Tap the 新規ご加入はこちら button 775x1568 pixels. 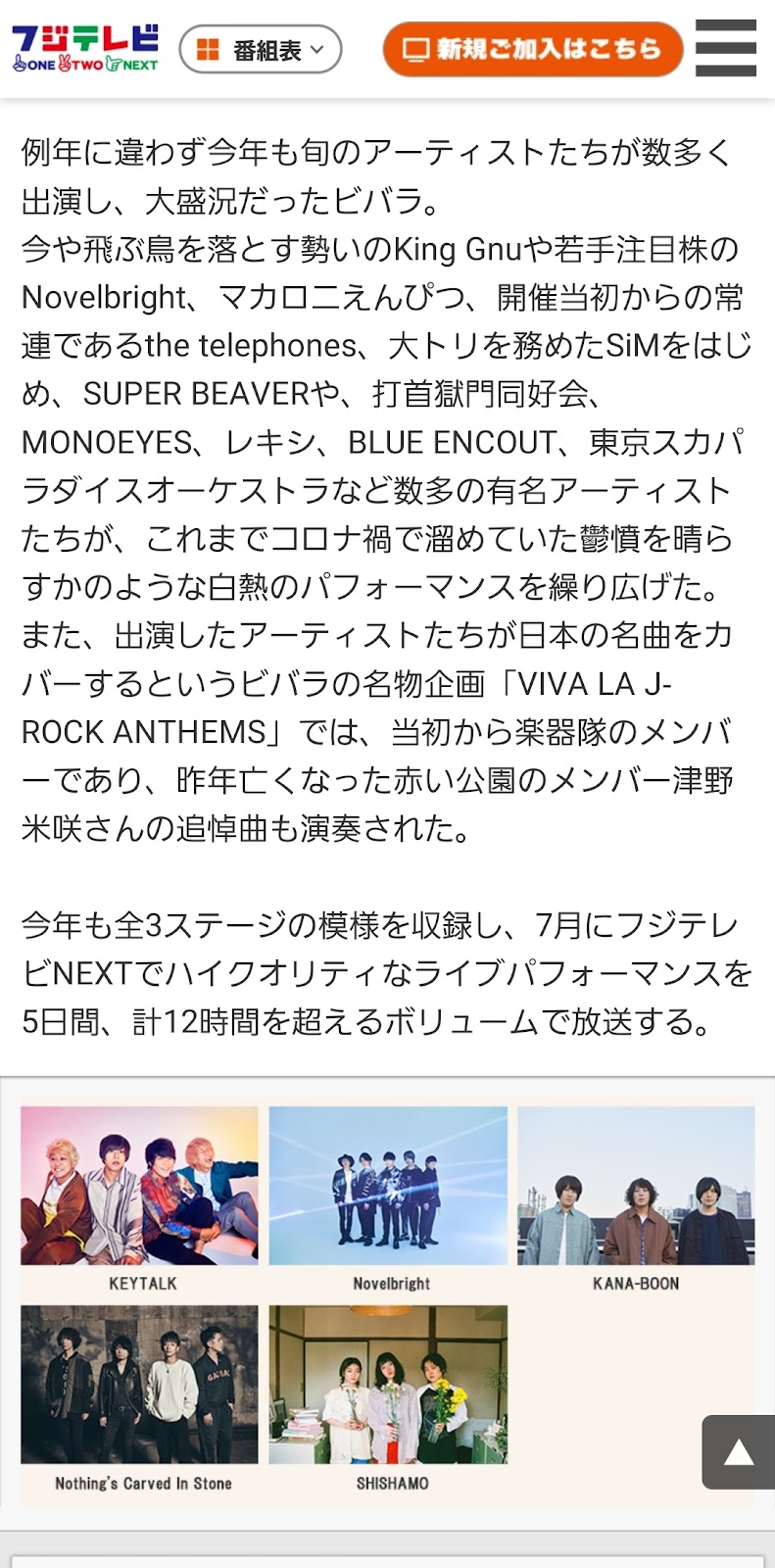(x=533, y=49)
